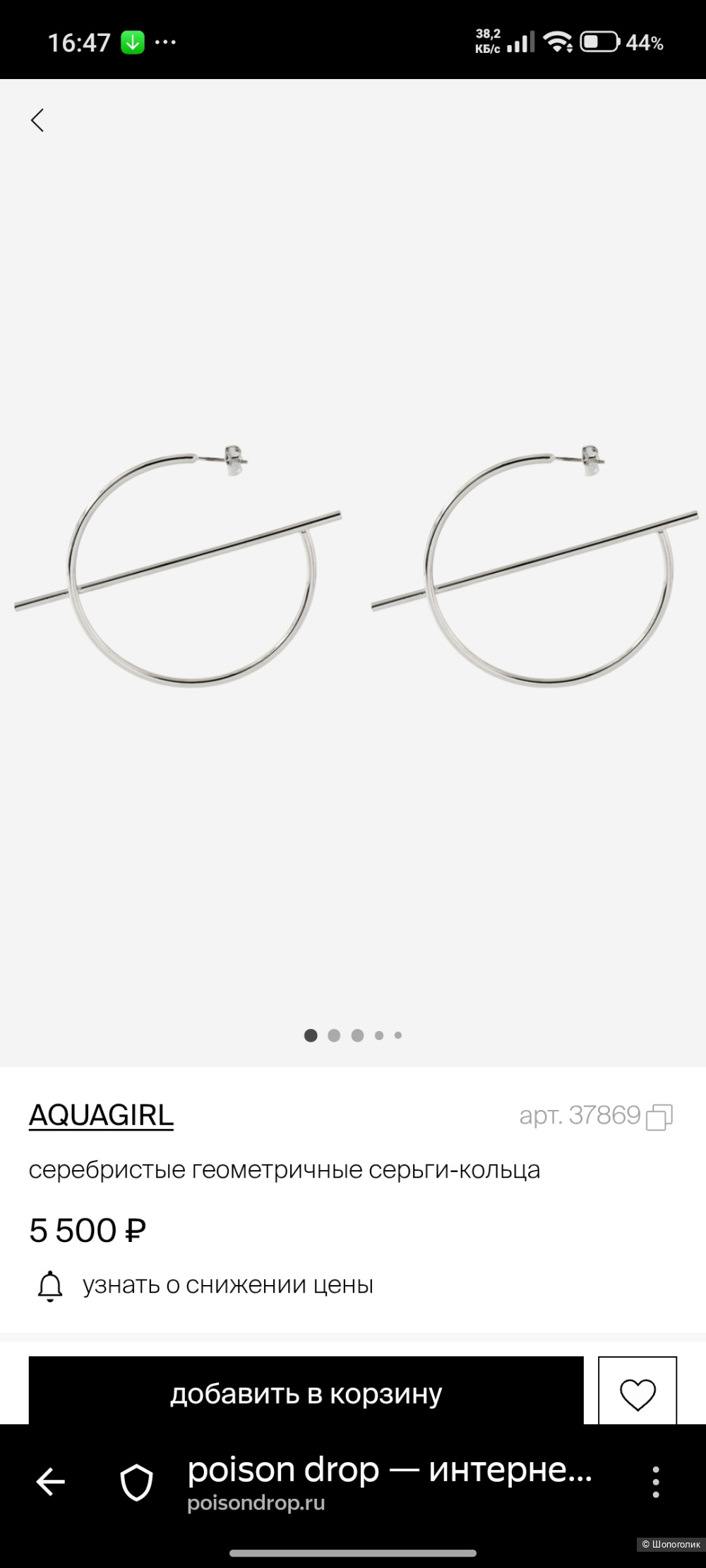This screenshot has width=706, height=1568.
Task: Copy the article number 37869
Action: click(x=659, y=1116)
